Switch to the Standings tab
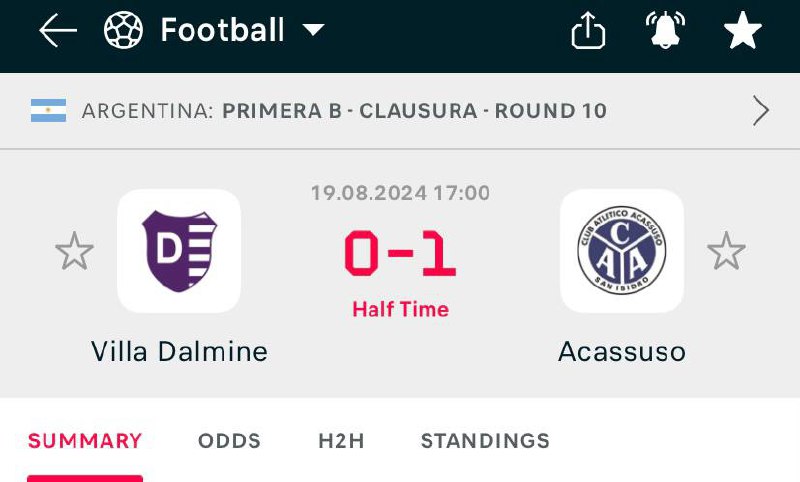800x482 pixels. [x=485, y=441]
